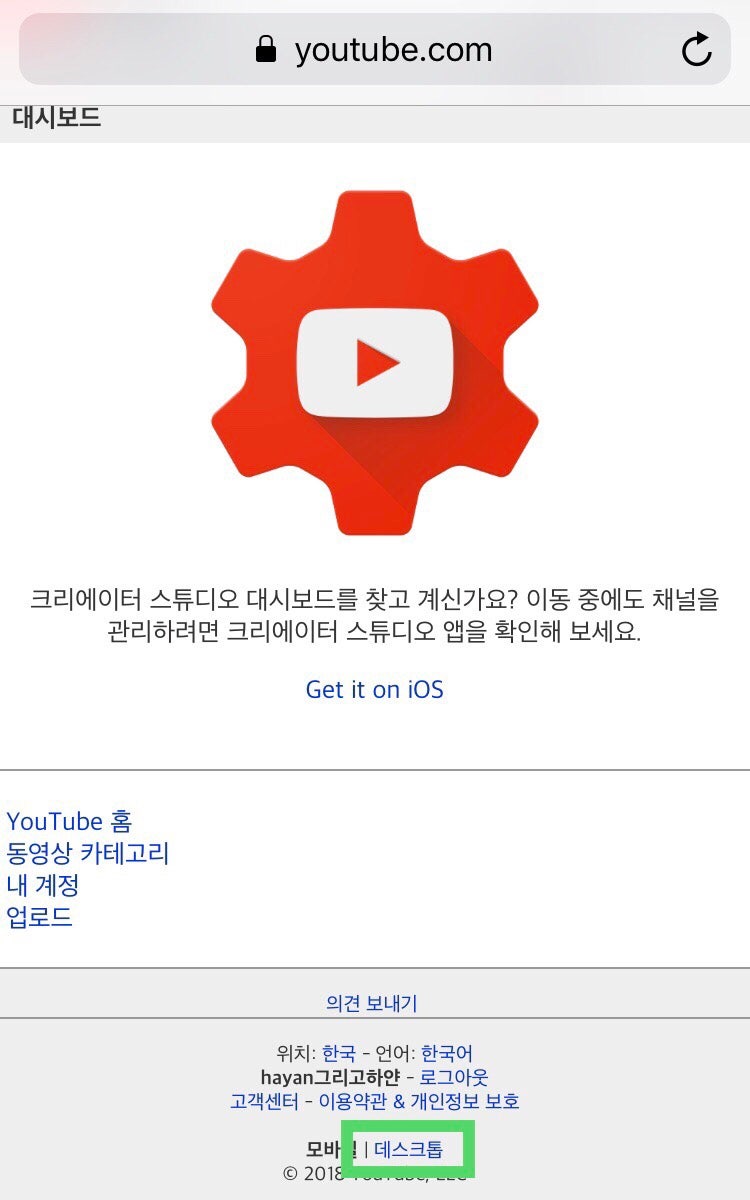Tap 로그아웃 to sign out
The height and width of the screenshot is (1200, 750).
(x=454, y=1077)
